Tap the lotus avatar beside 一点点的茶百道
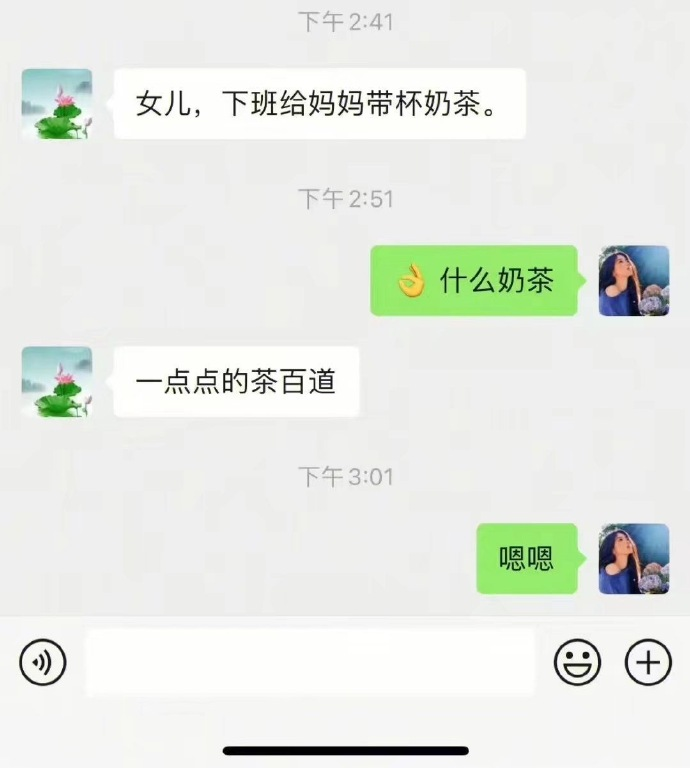Screen dimensions: 690x768 (57, 382)
